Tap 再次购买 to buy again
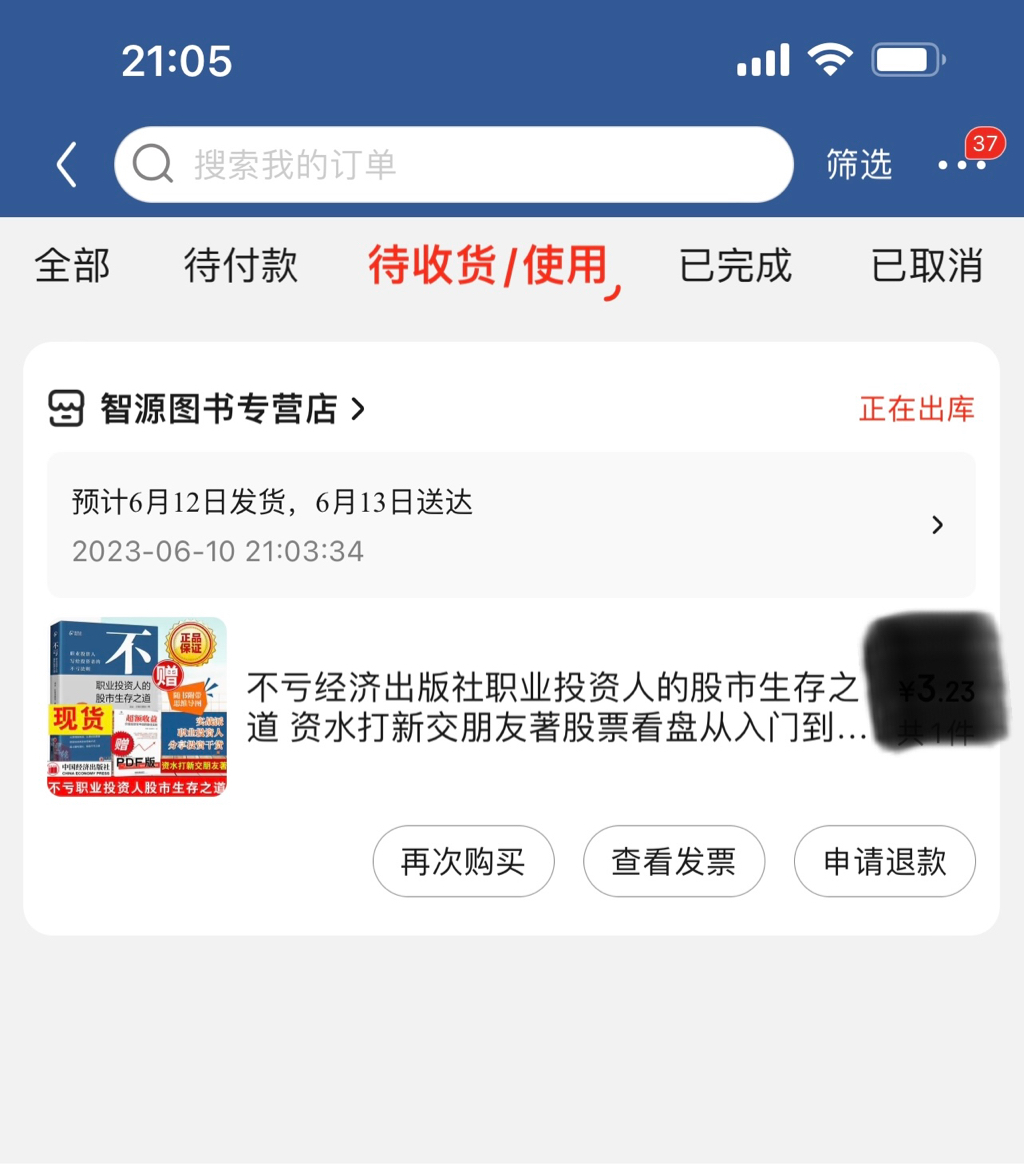This screenshot has width=1024, height=1164. point(463,861)
